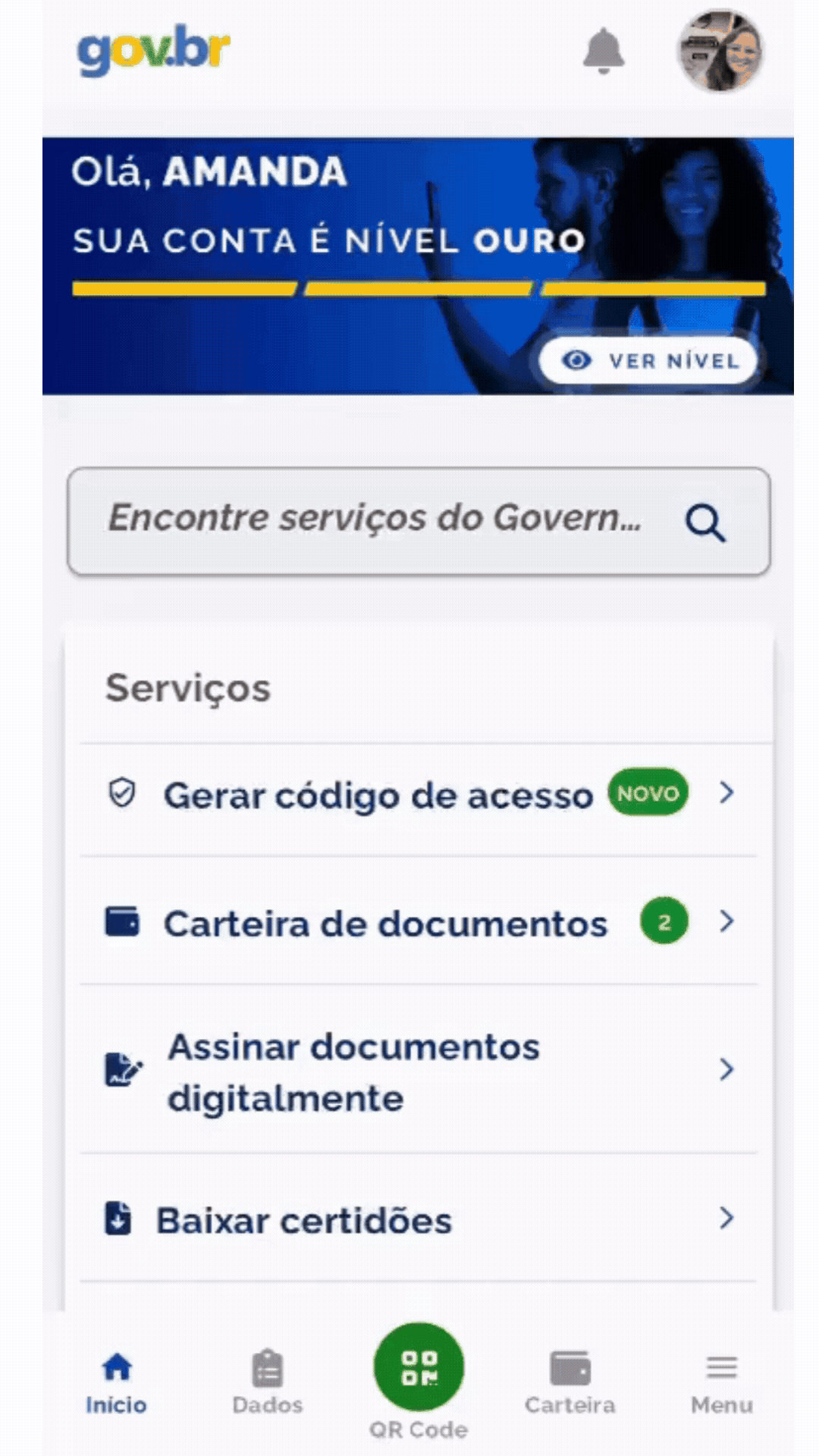819x1456 pixels.
Task: Focus the Encontre serviços search field
Action: pyautogui.click(x=375, y=519)
